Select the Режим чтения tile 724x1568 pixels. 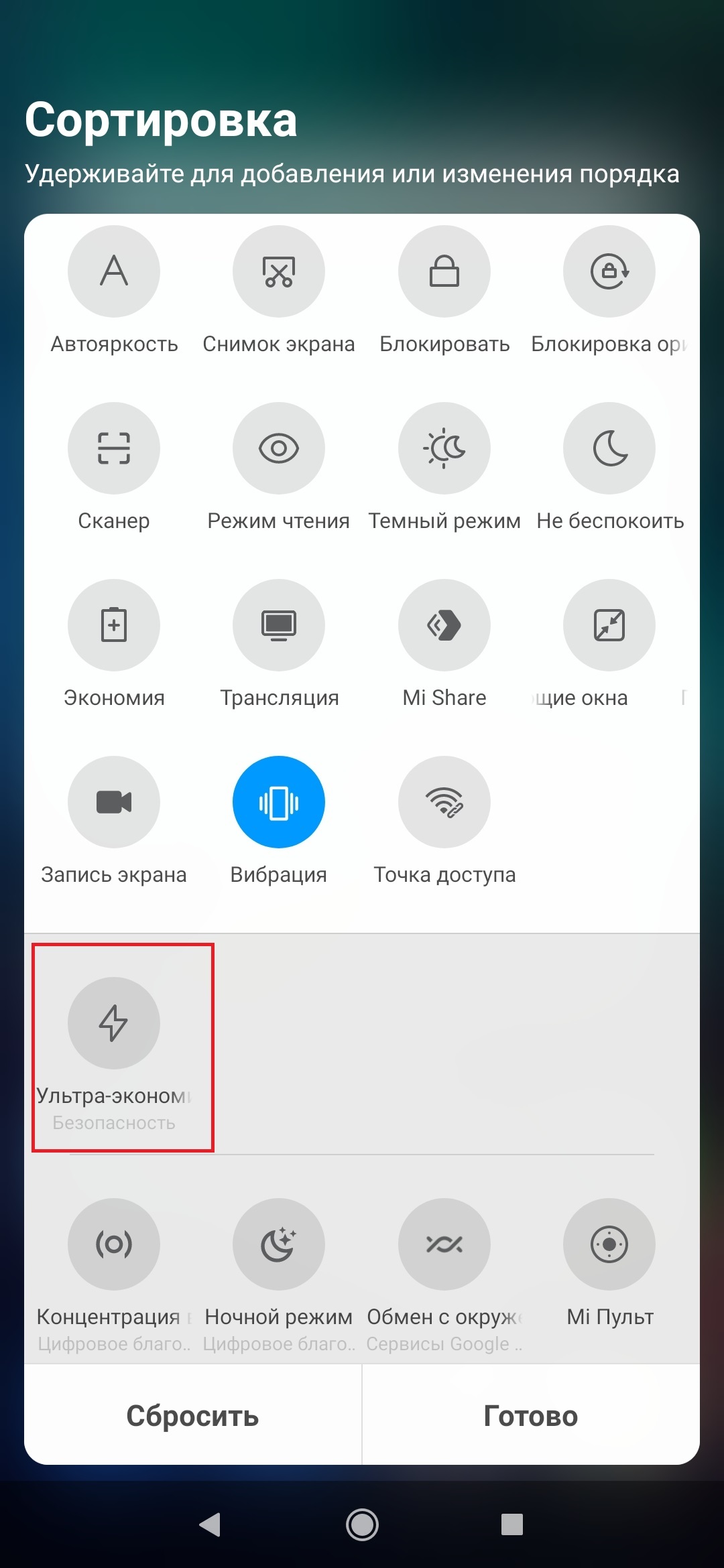(x=279, y=448)
